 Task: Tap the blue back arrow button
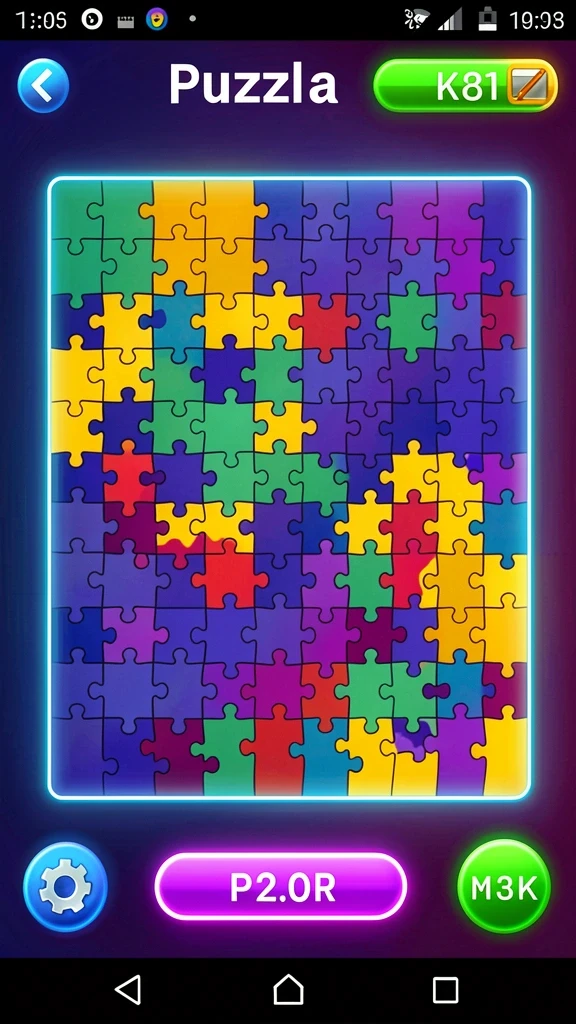point(43,86)
